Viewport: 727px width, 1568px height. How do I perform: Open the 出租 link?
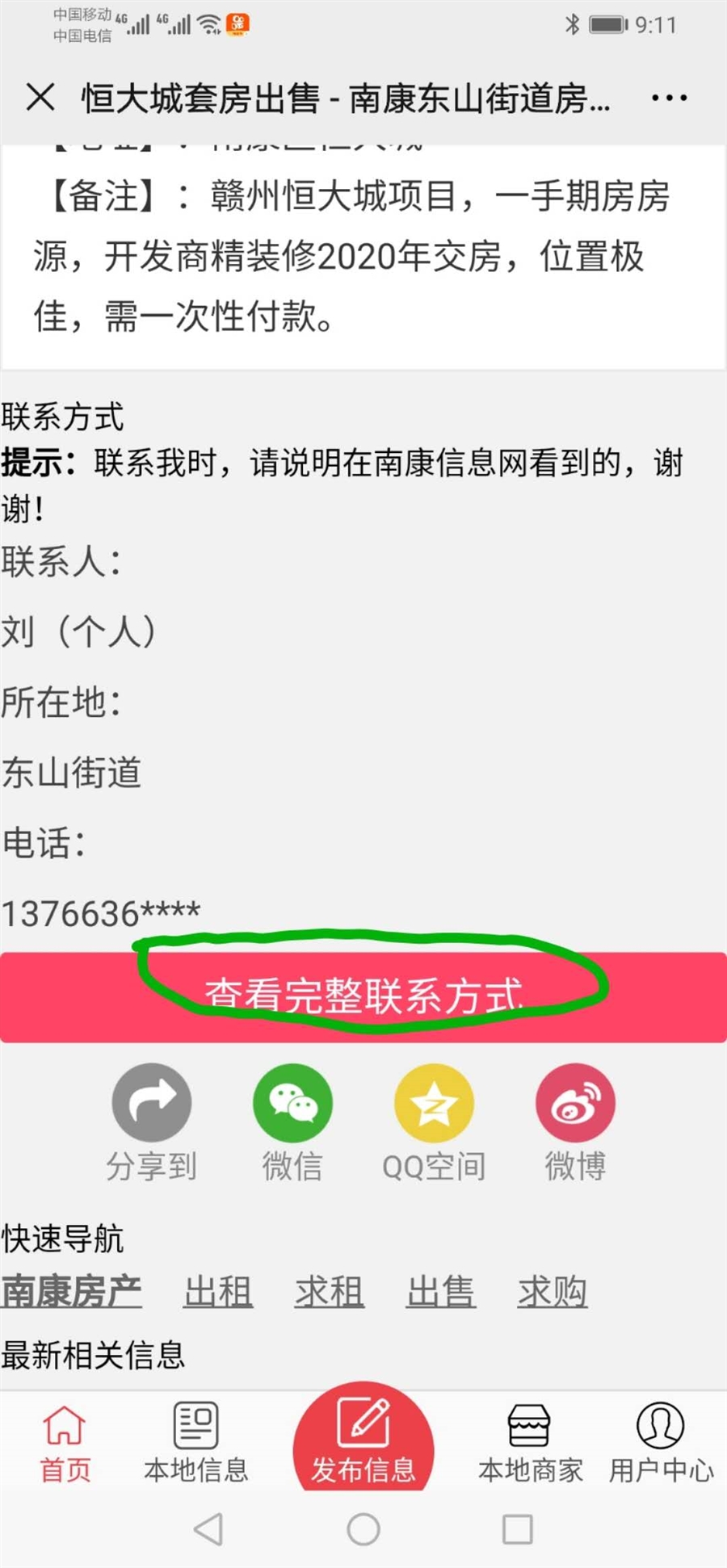coord(218,1291)
